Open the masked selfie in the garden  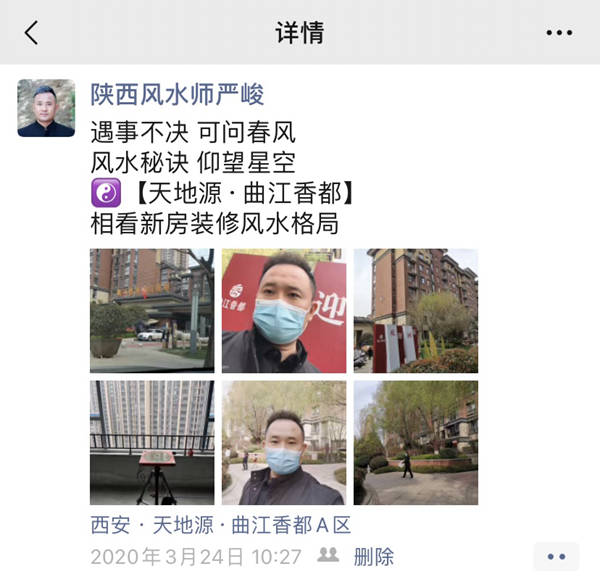(283, 442)
